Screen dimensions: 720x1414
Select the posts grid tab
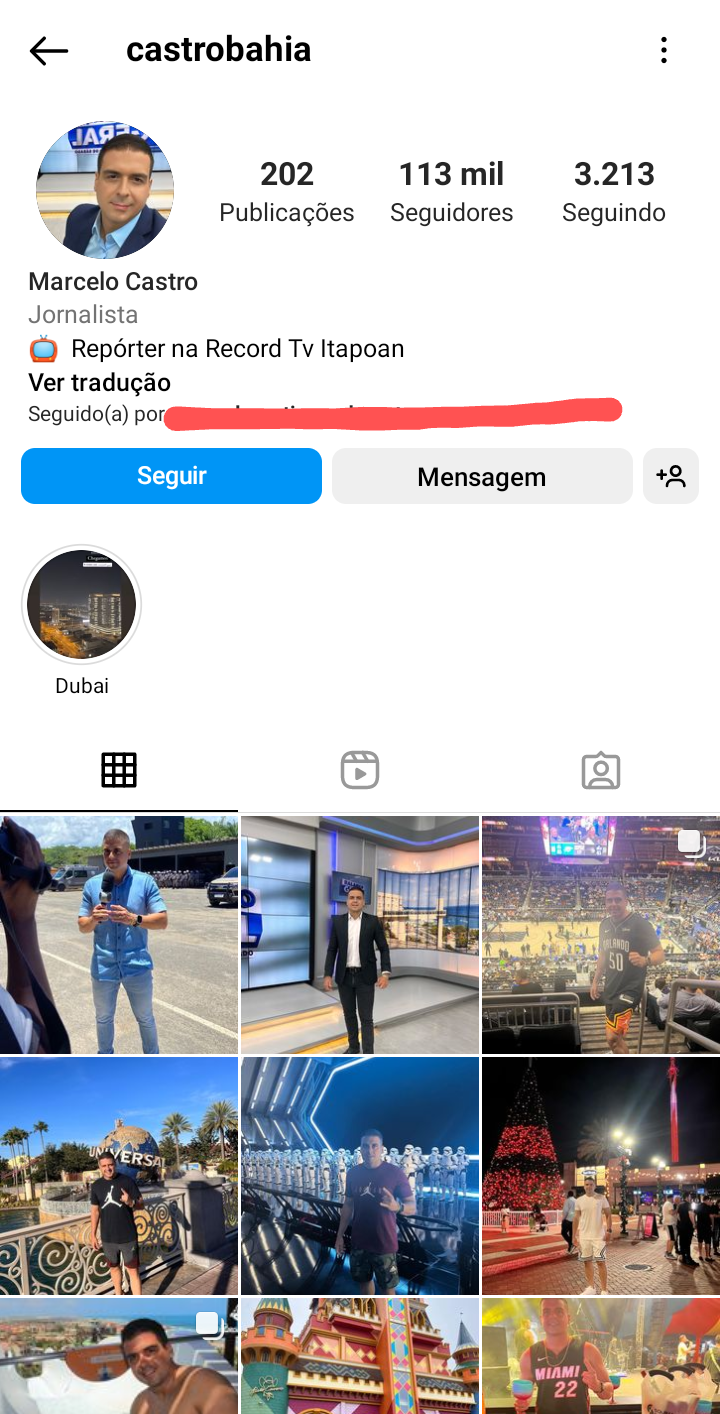click(x=119, y=771)
